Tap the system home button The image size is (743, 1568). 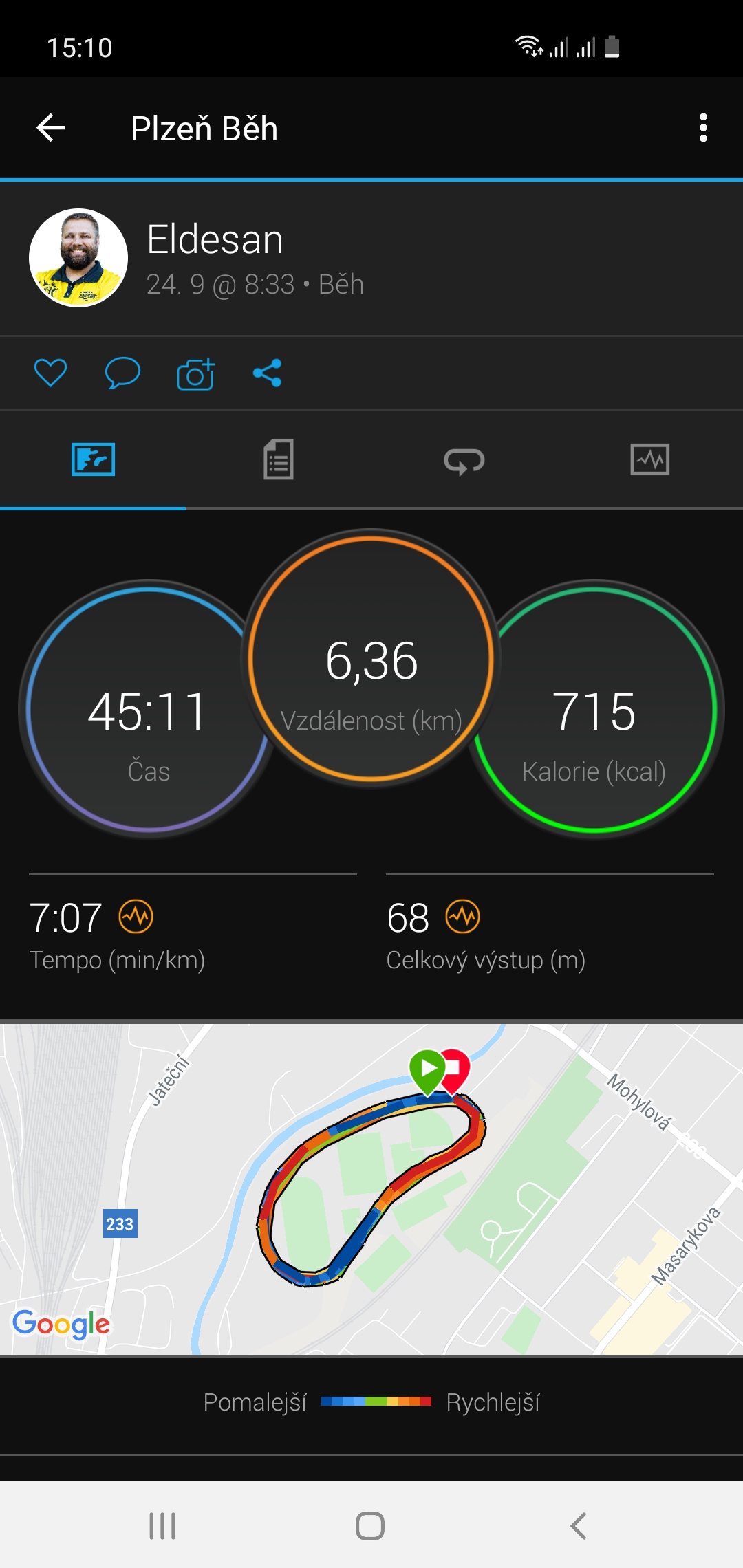click(x=370, y=1525)
